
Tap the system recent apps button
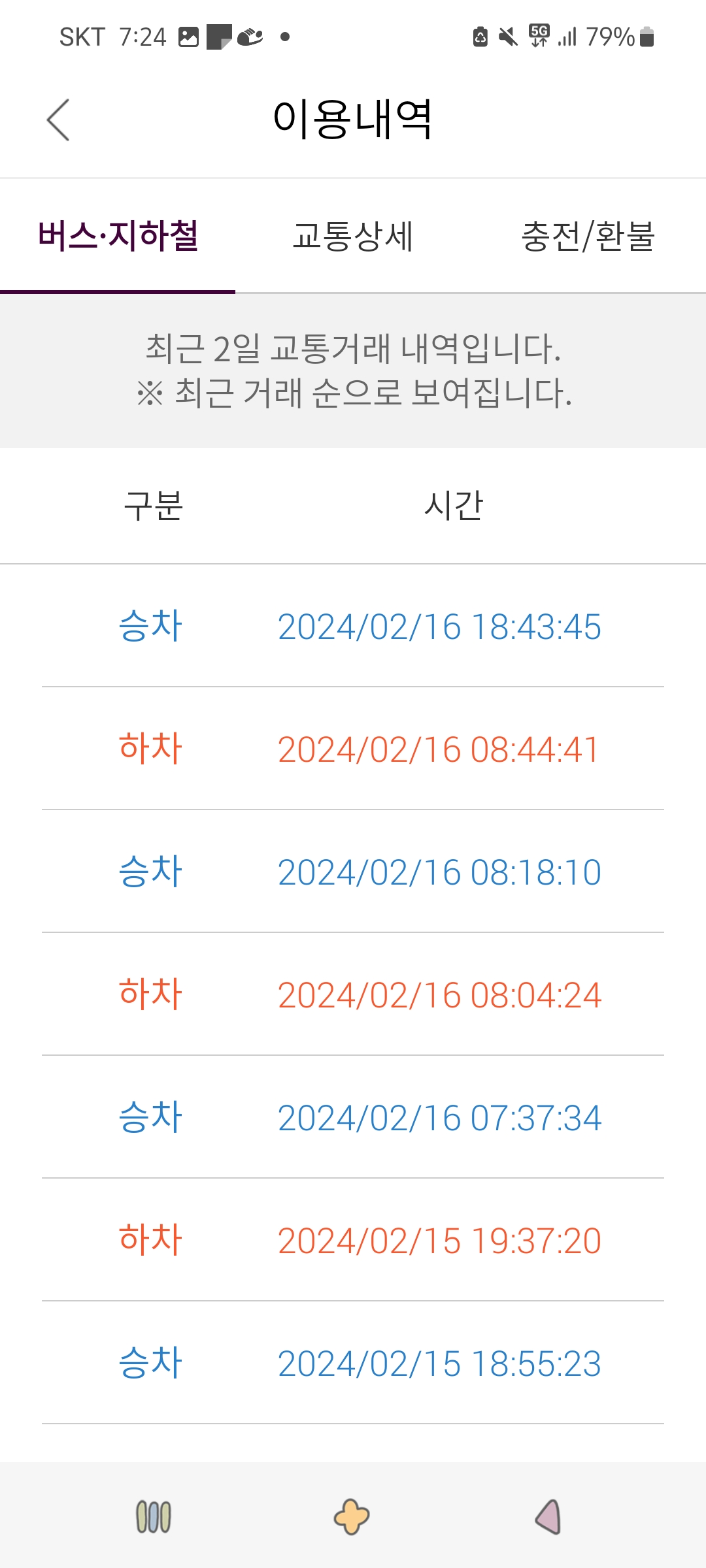(x=154, y=1516)
